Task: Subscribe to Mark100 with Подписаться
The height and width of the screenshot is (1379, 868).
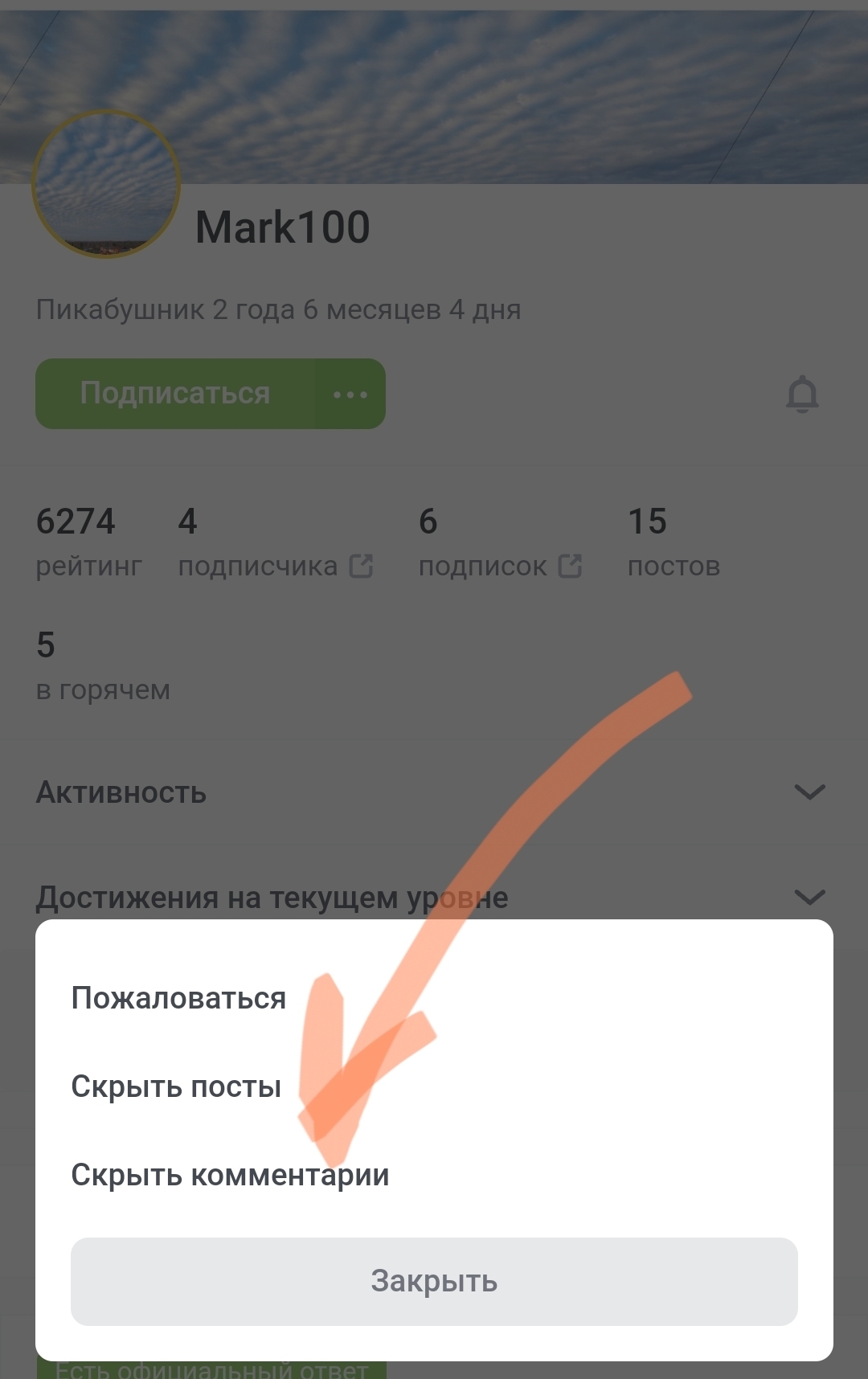Action: (175, 394)
